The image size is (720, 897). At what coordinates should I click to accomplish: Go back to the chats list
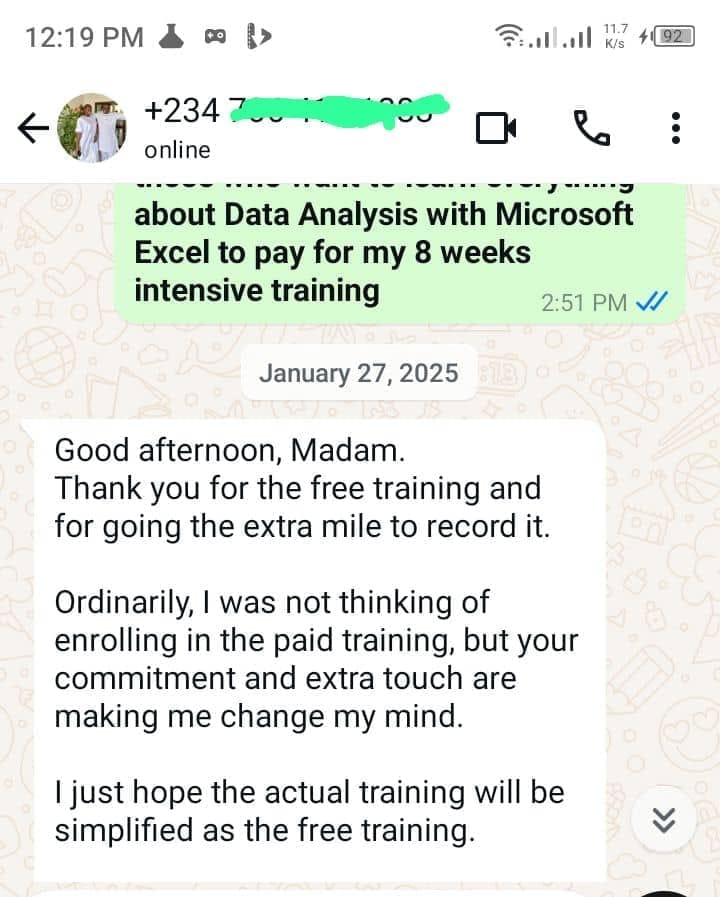pyautogui.click(x=33, y=128)
